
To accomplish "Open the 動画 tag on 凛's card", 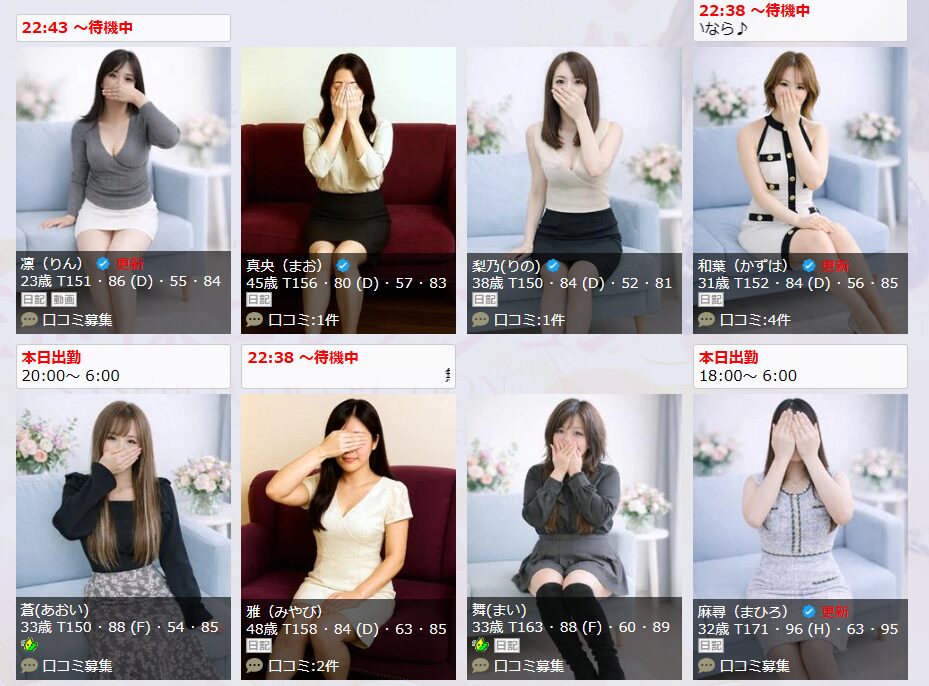I will coord(64,299).
